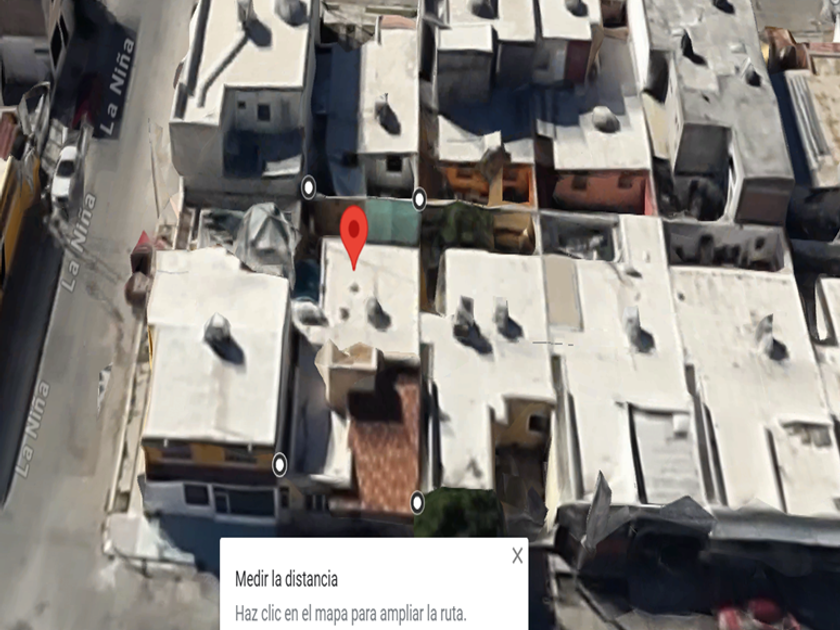Close the Medir la distancia panel
840x630 pixels.
tap(516, 557)
